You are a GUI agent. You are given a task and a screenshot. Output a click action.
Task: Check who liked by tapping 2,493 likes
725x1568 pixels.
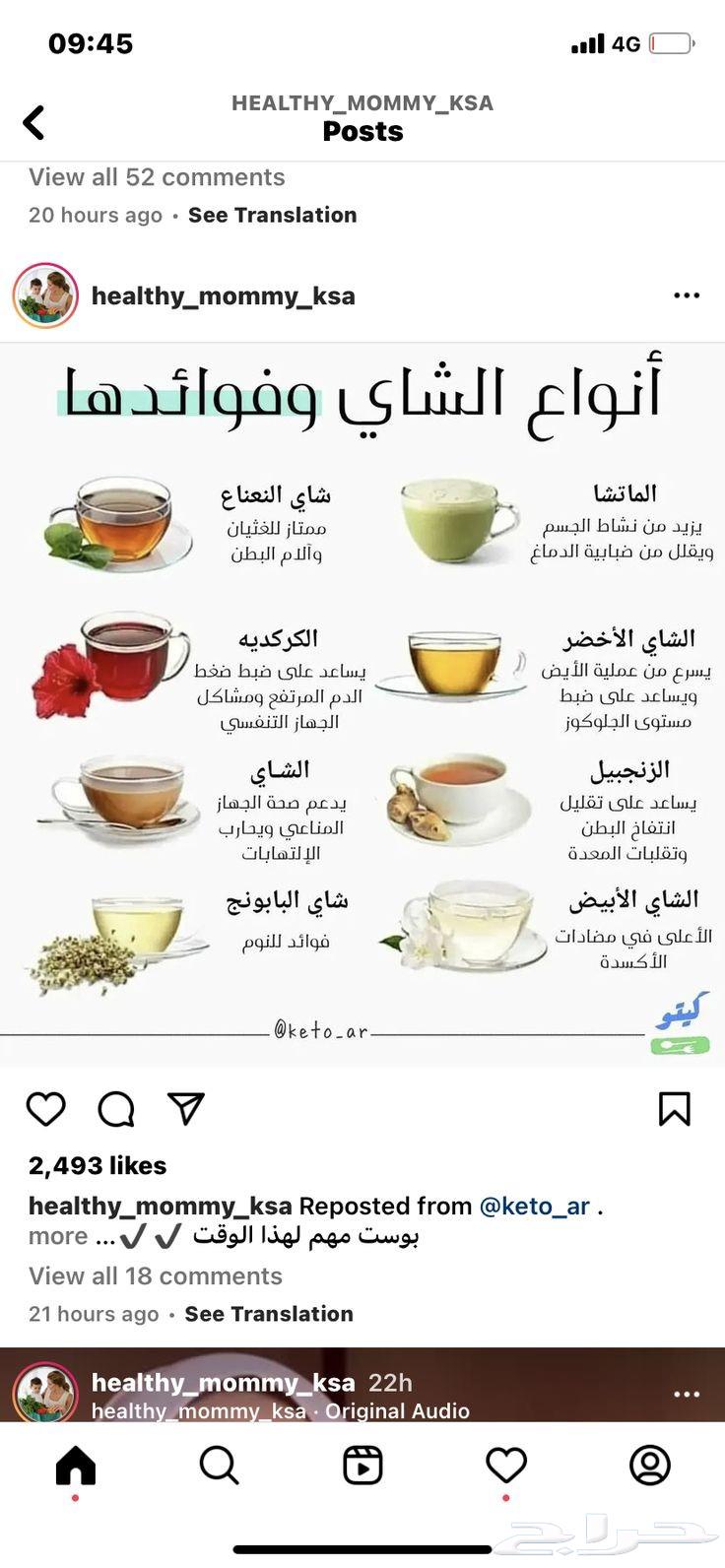[96, 1165]
